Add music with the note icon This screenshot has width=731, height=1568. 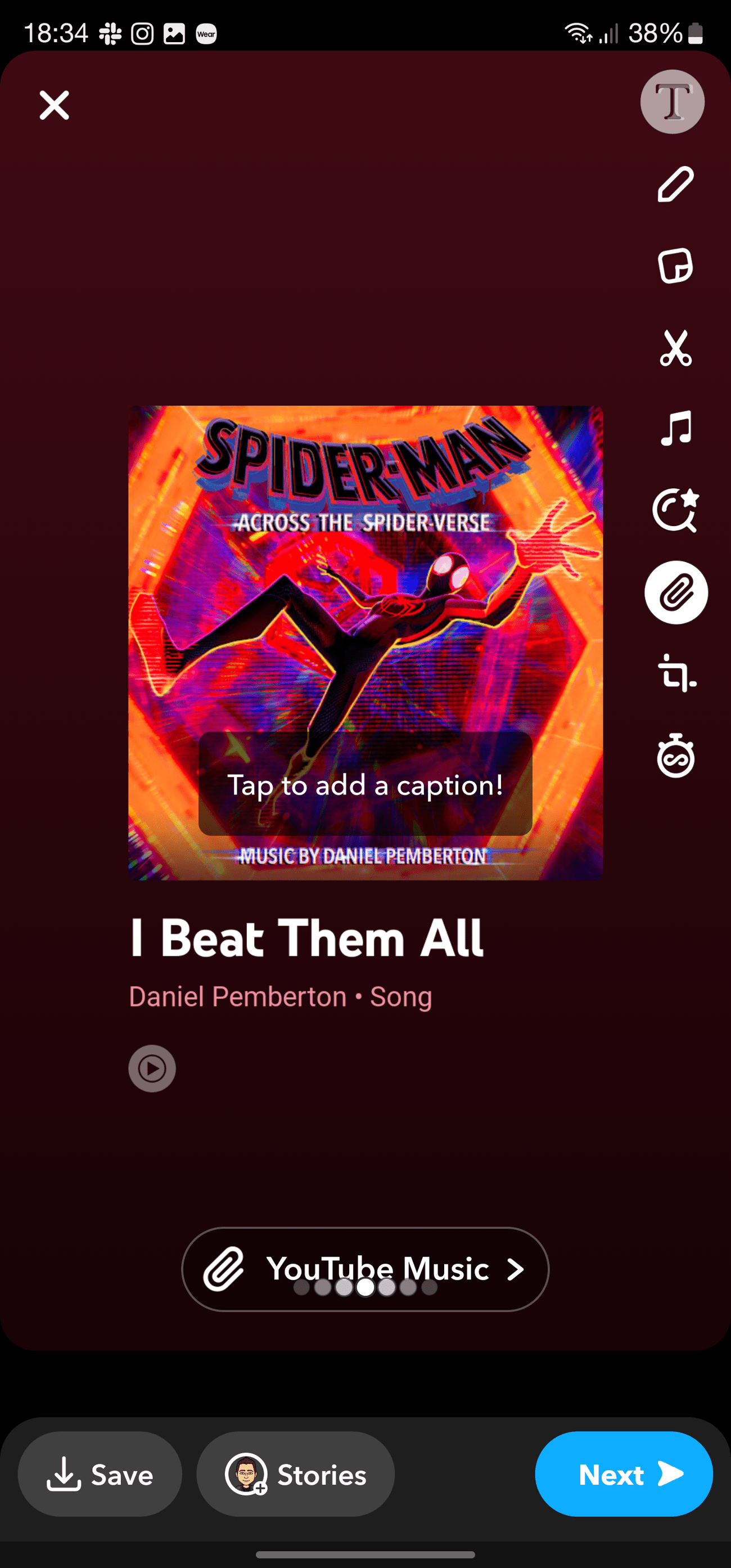click(676, 429)
